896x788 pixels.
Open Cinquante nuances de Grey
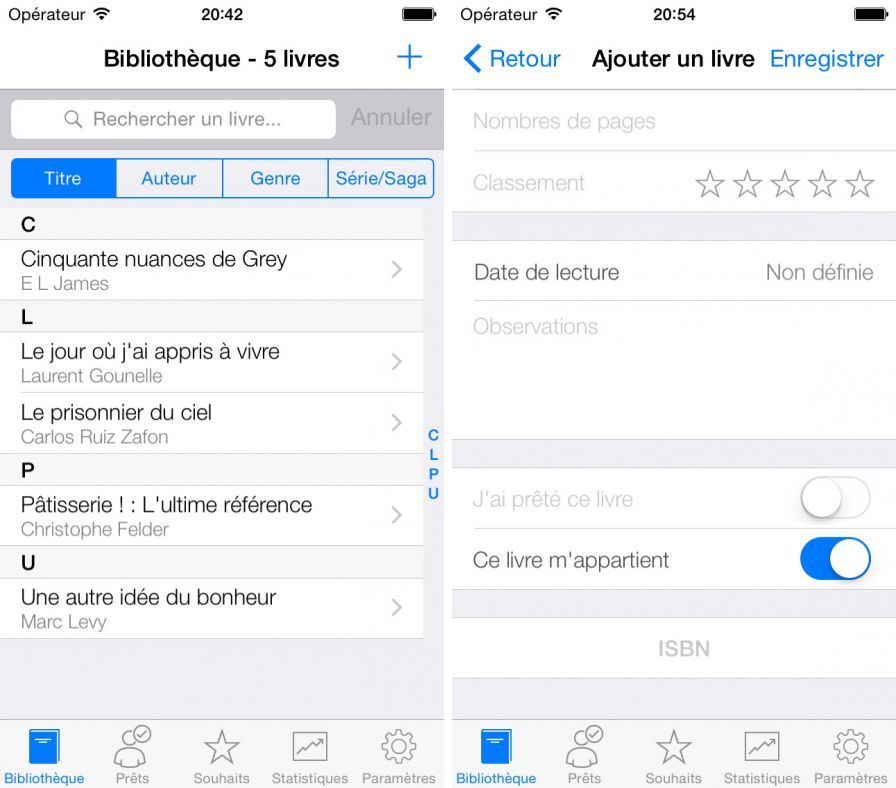tap(210, 270)
